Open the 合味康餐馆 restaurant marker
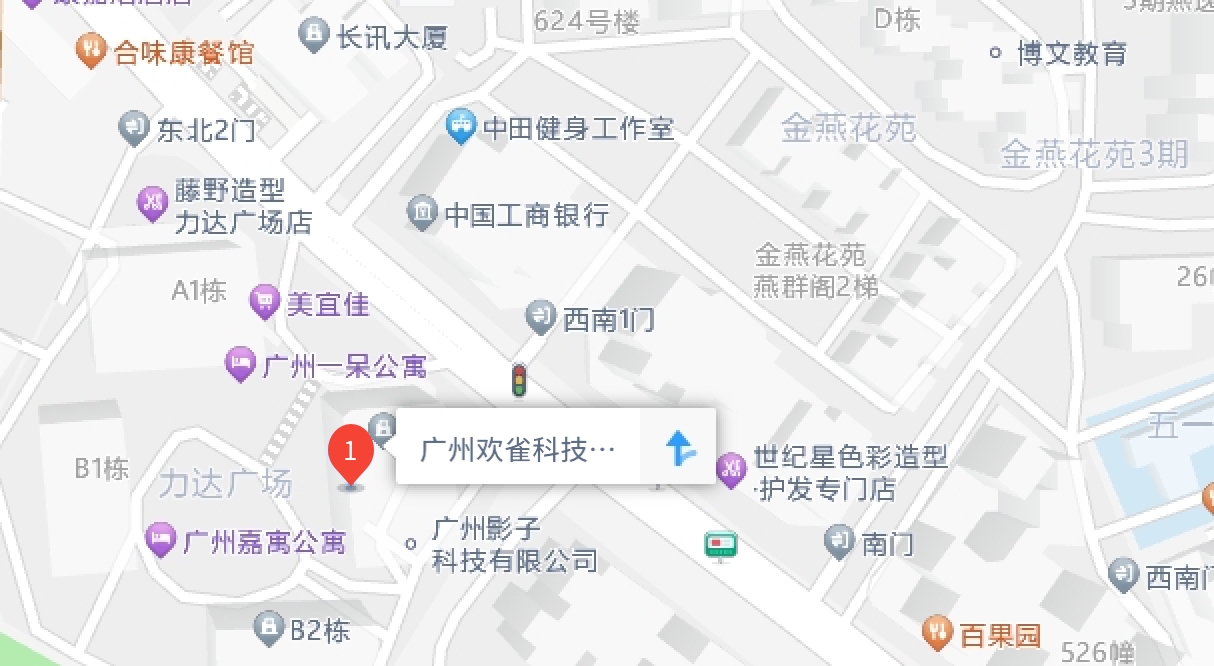1214x666 pixels. click(x=91, y=50)
